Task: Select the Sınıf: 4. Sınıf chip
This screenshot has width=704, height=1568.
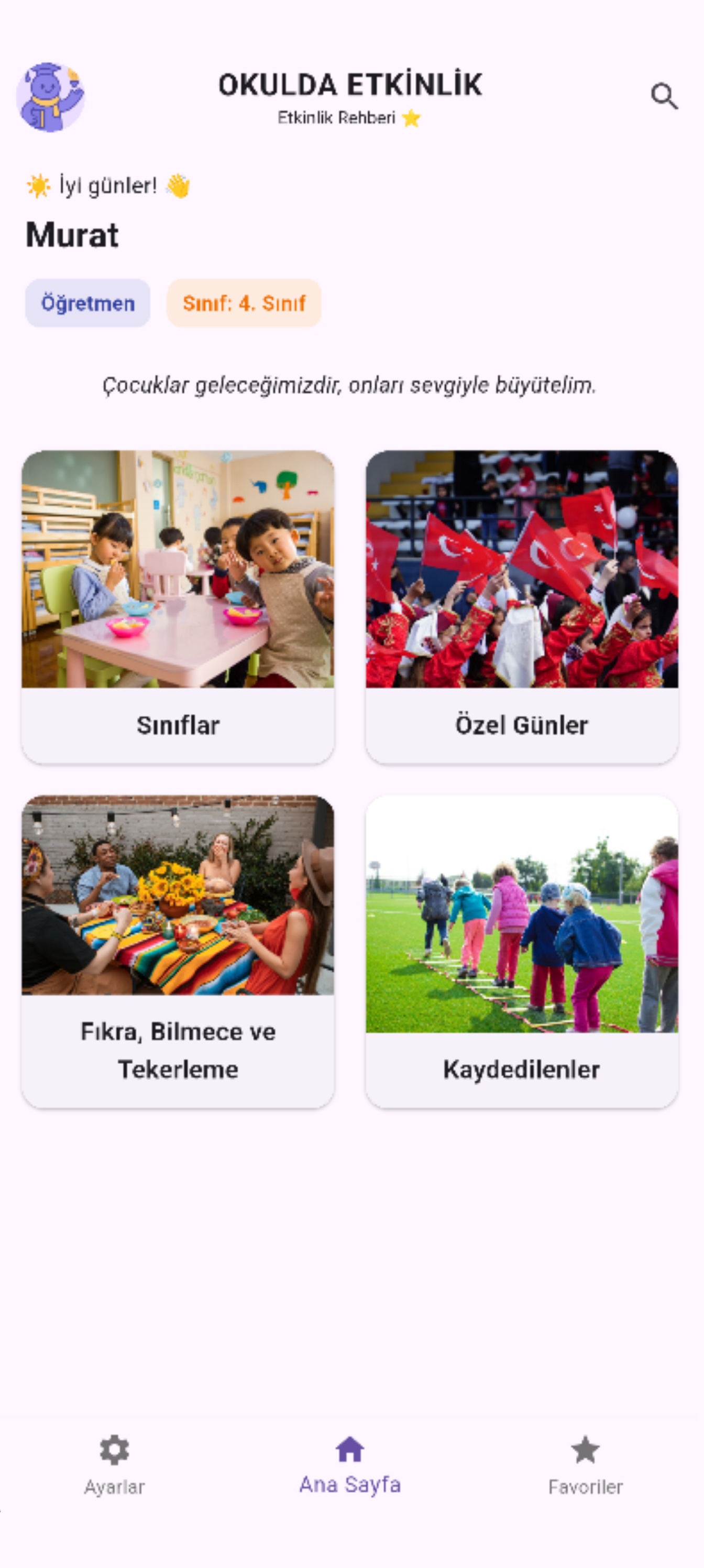Action: pyautogui.click(x=244, y=303)
